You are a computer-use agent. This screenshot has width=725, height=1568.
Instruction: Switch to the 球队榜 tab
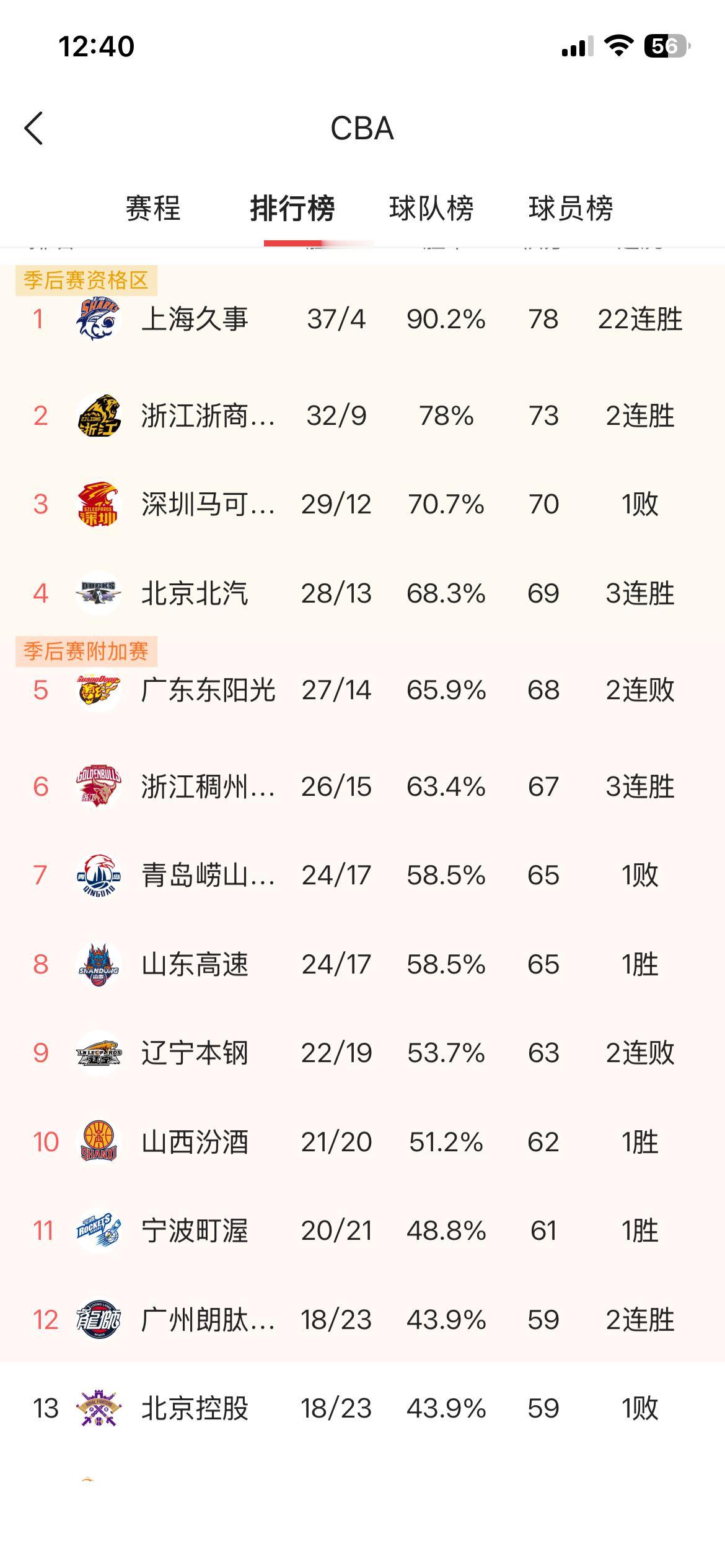[433, 210]
